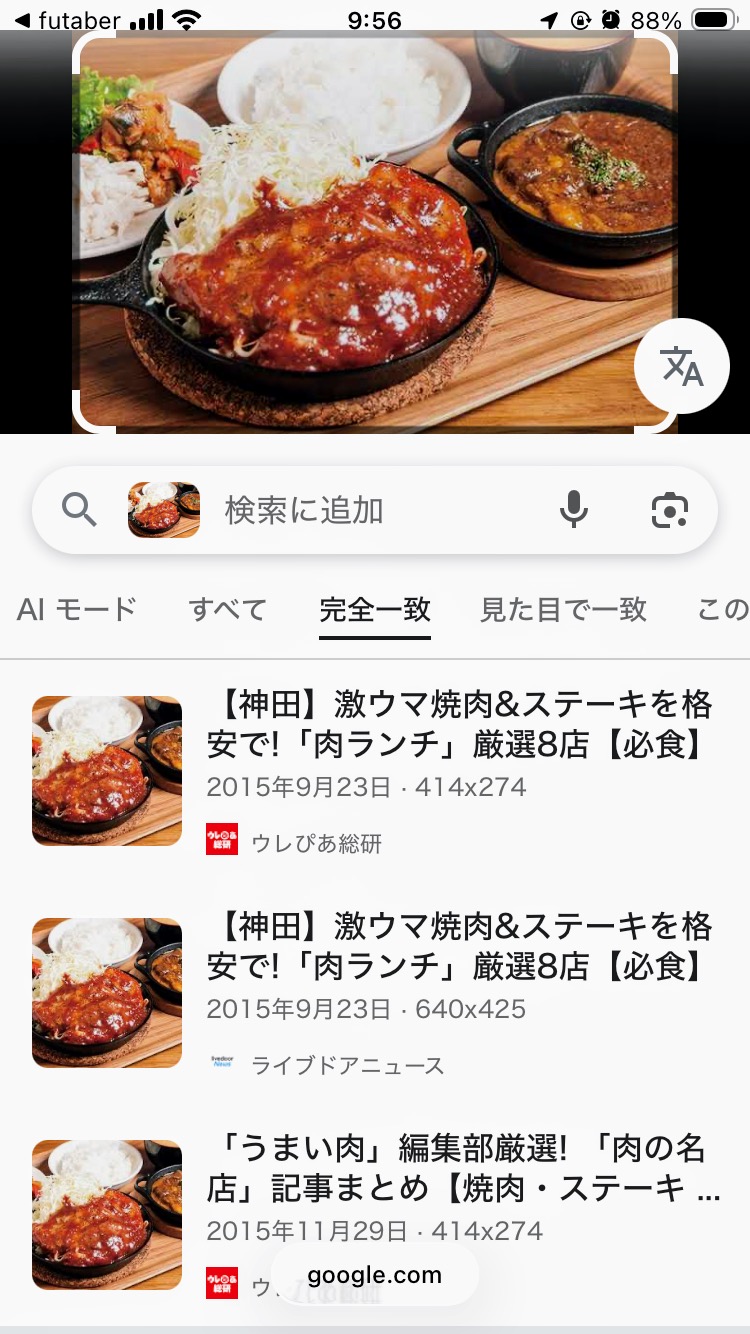The image size is (750, 1334).
Task: Open the ライブドアニュース 640x425 result
Action: 458,948
